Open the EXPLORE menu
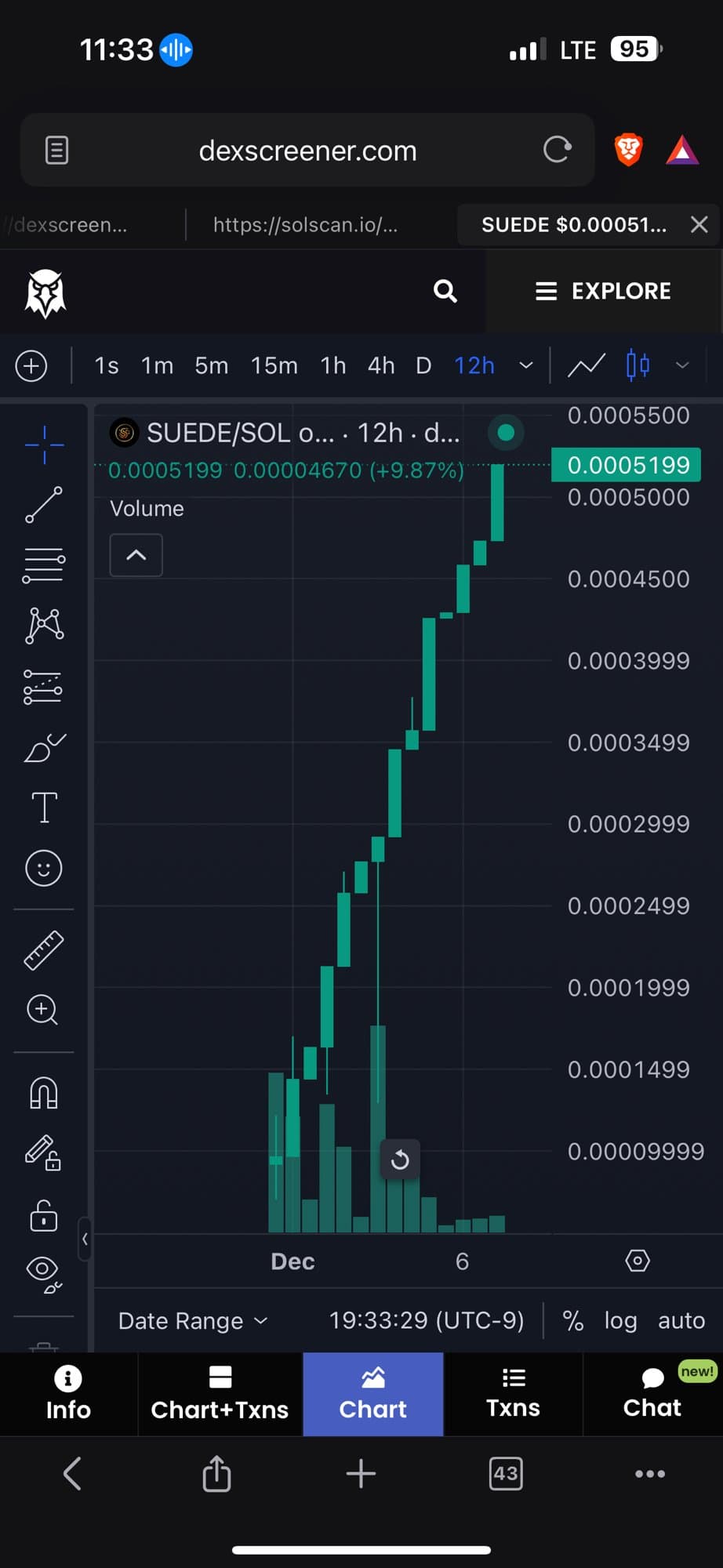Image resolution: width=723 pixels, height=1568 pixels. tap(603, 292)
